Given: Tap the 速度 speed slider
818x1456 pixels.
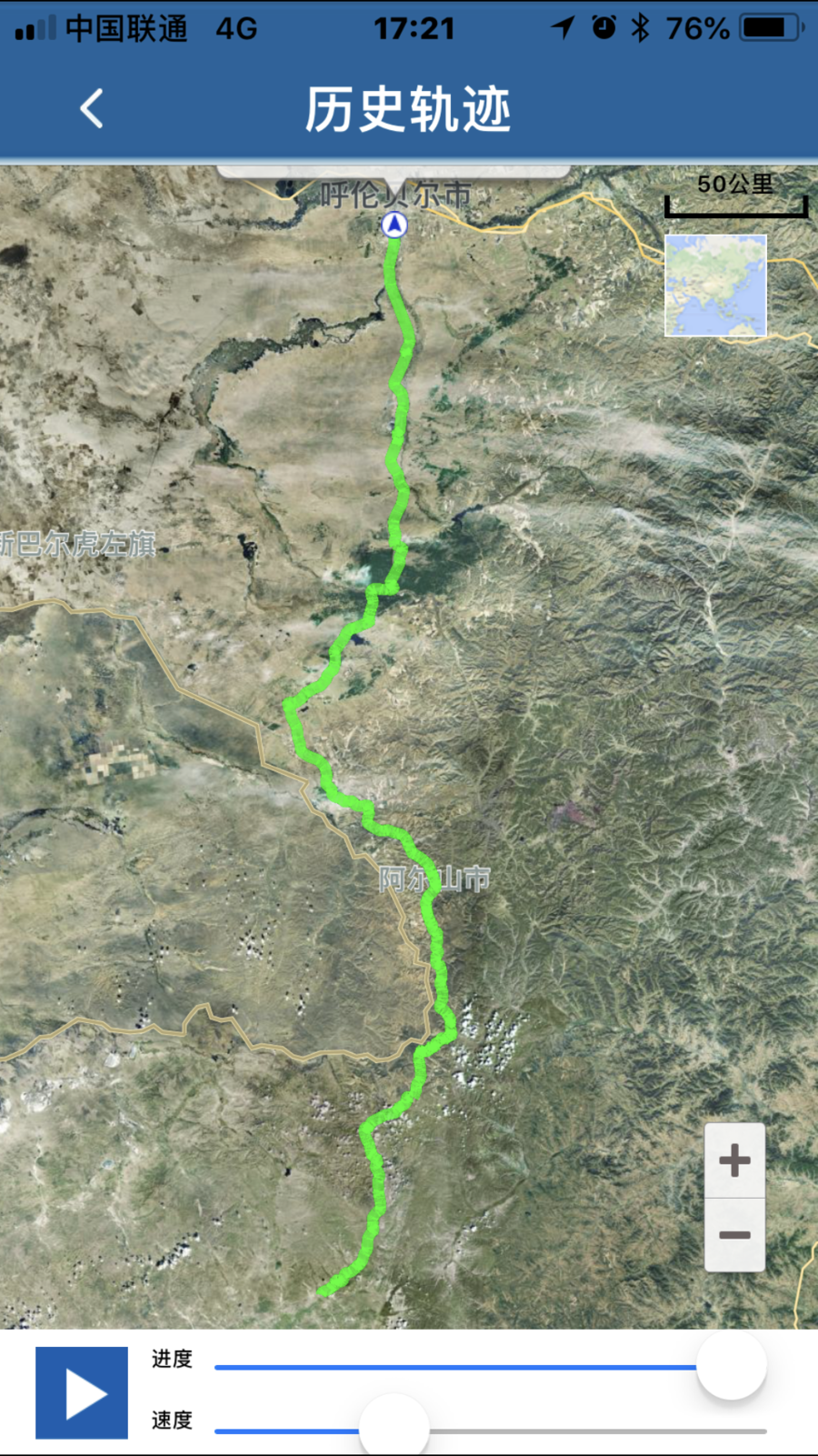Looking at the screenshot, I should click(x=490, y=1430).
